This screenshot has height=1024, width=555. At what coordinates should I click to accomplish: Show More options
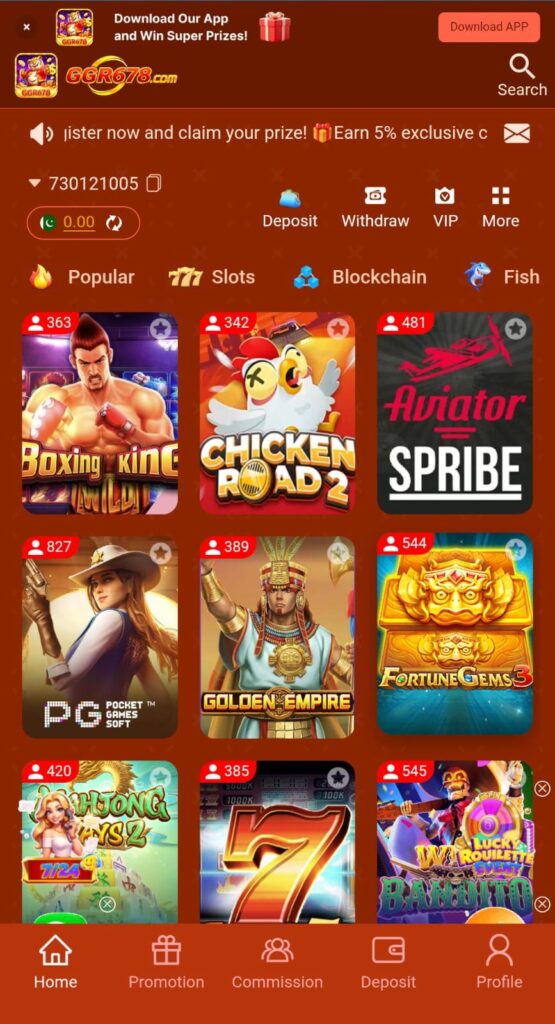[x=501, y=208]
